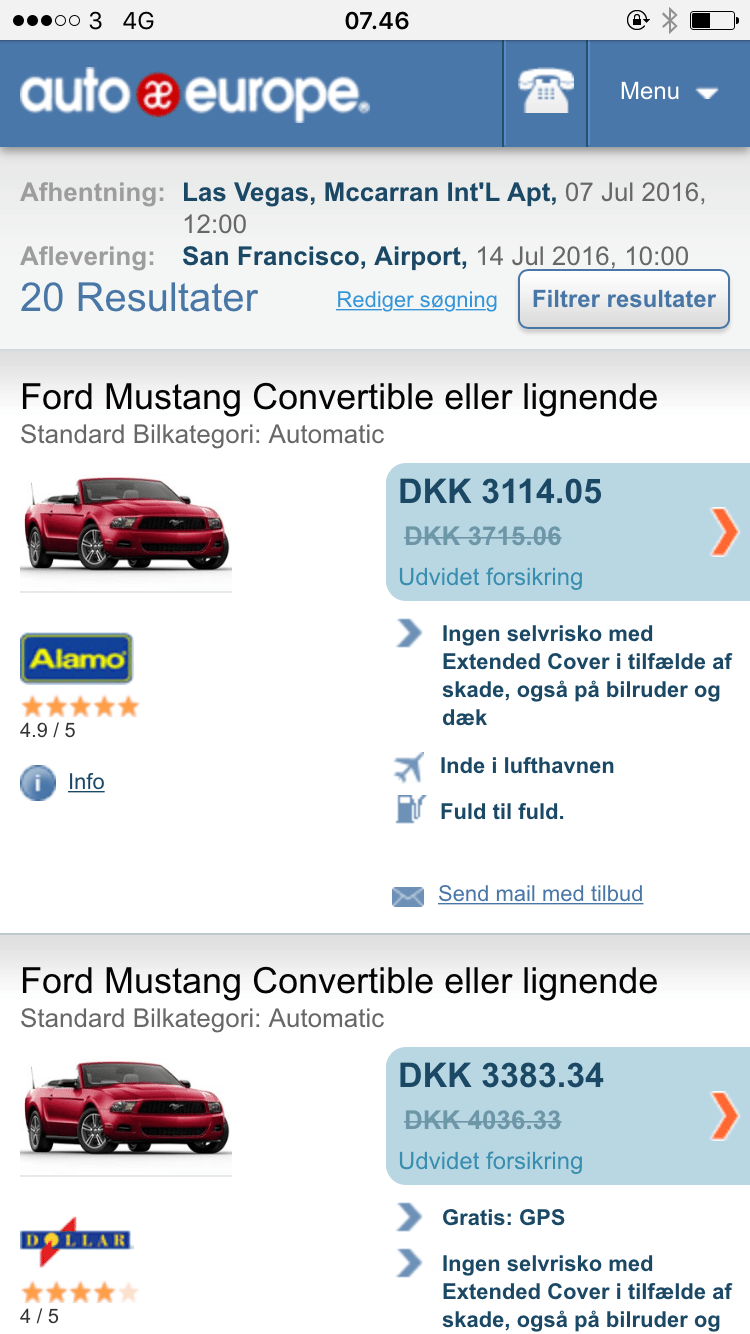Image resolution: width=750 pixels, height=1334 pixels.
Task: Go to the Auto Europe homepage logo
Action: [195, 93]
